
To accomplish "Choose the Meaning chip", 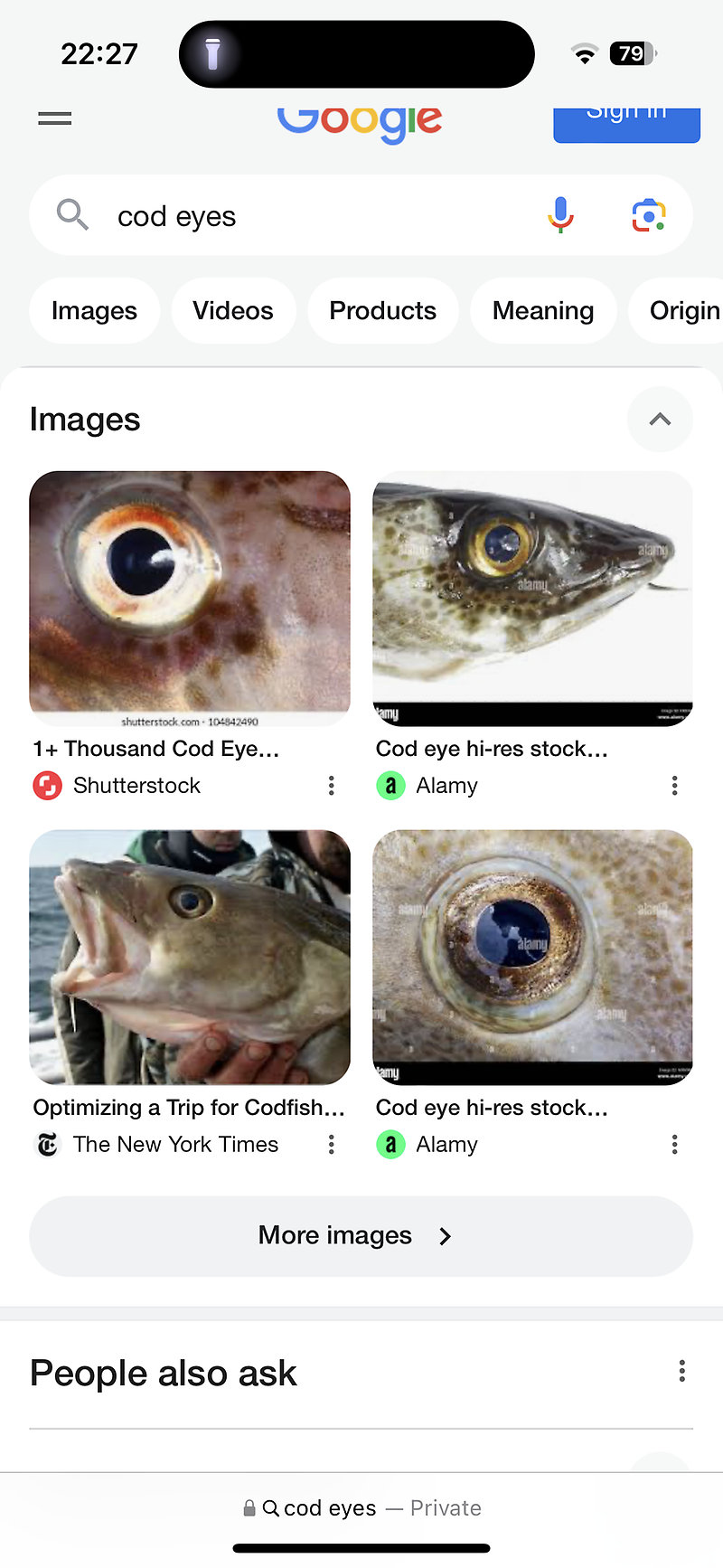I will (543, 311).
